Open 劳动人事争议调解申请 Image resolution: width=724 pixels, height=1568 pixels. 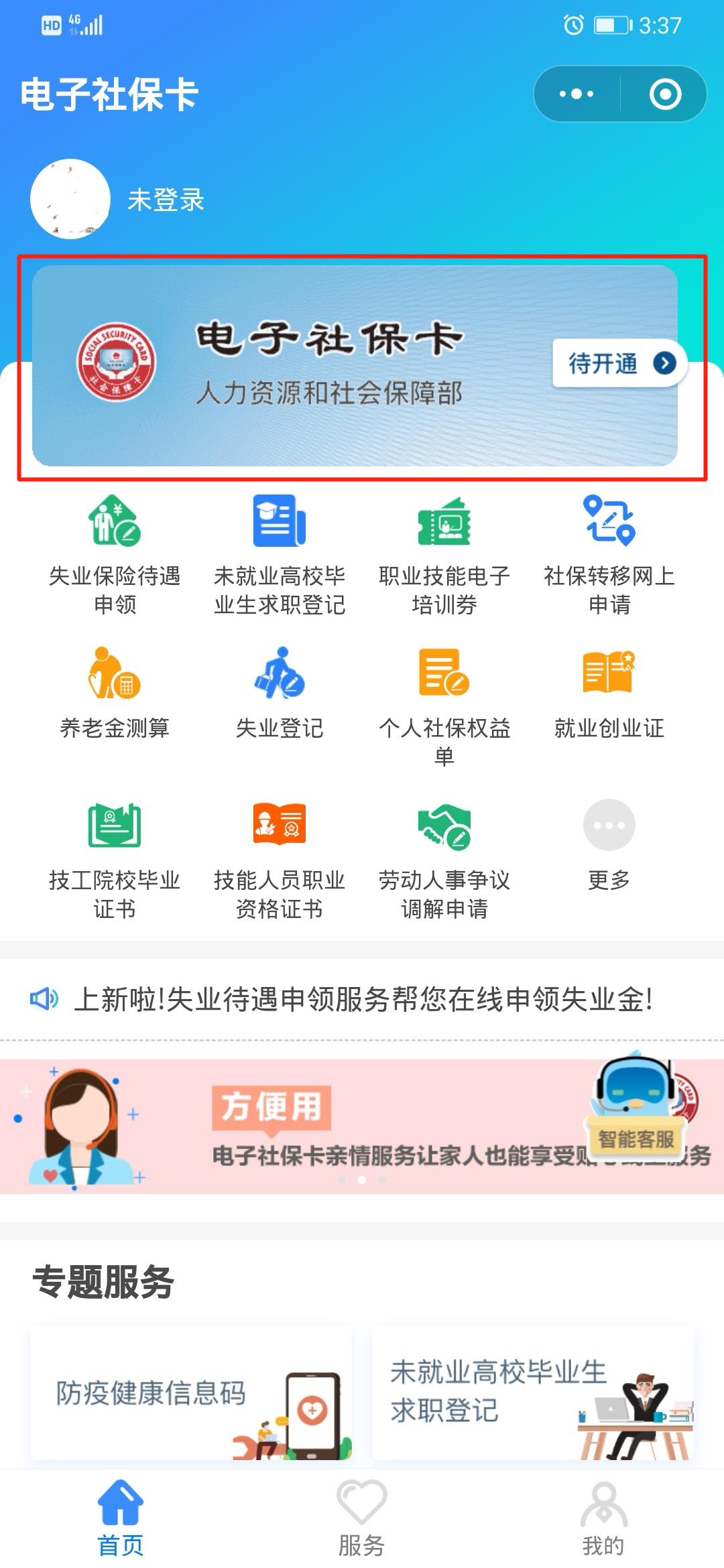[444, 858]
